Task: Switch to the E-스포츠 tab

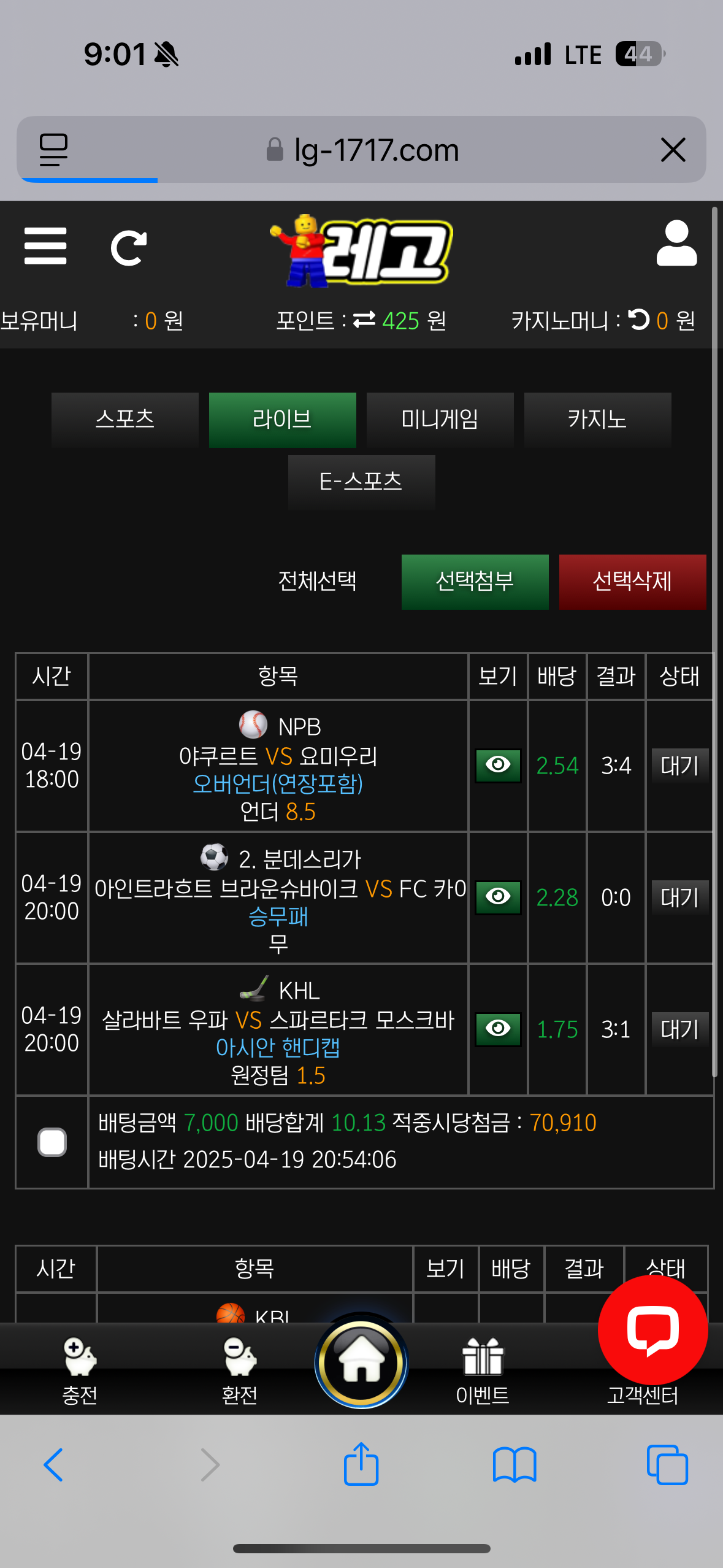Action: (x=361, y=482)
